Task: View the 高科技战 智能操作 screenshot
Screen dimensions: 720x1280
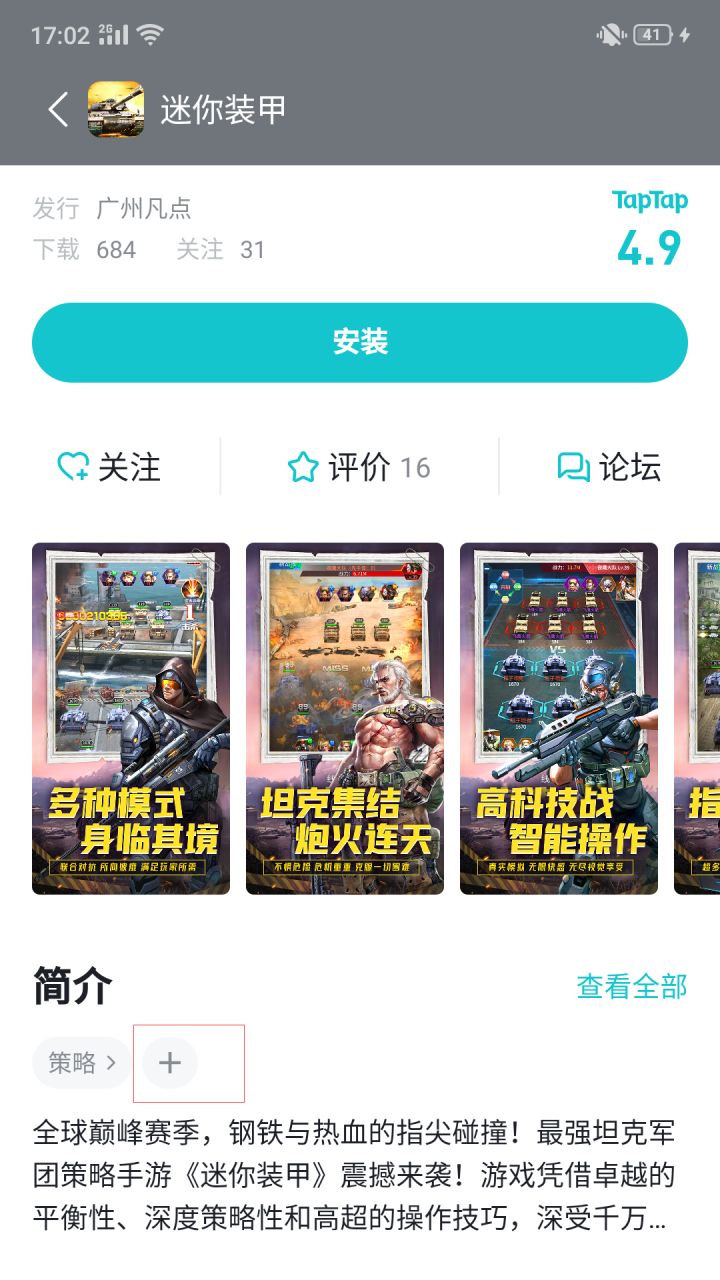Action: coord(559,718)
